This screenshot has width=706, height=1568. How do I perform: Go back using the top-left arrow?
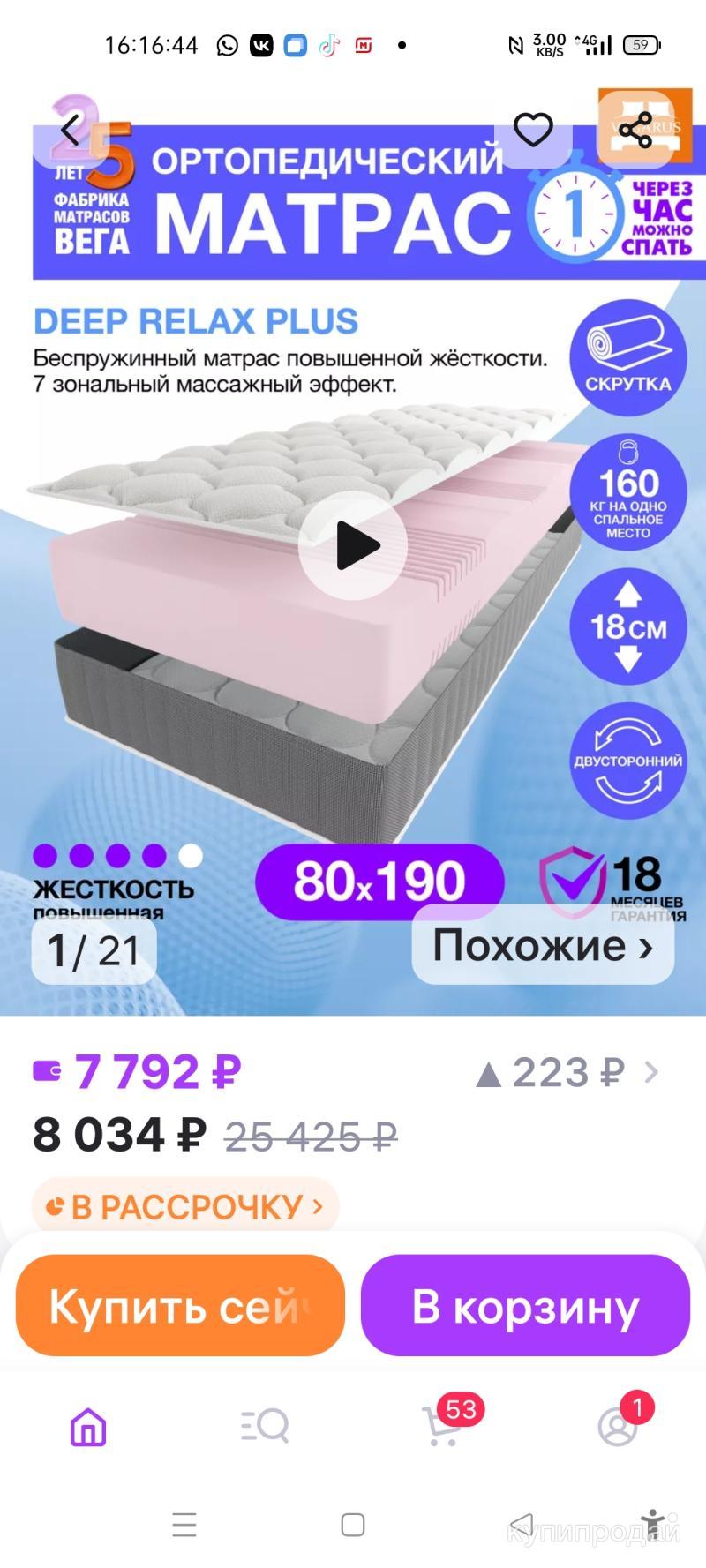point(70,131)
